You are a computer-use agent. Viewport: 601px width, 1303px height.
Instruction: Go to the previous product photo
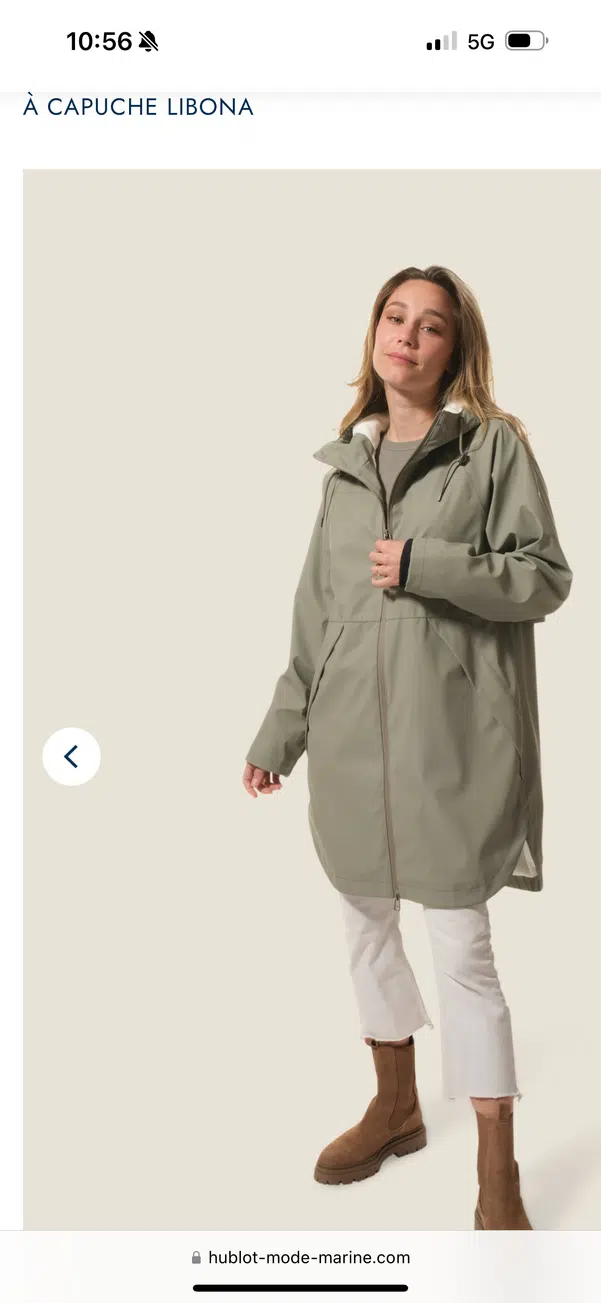click(71, 756)
